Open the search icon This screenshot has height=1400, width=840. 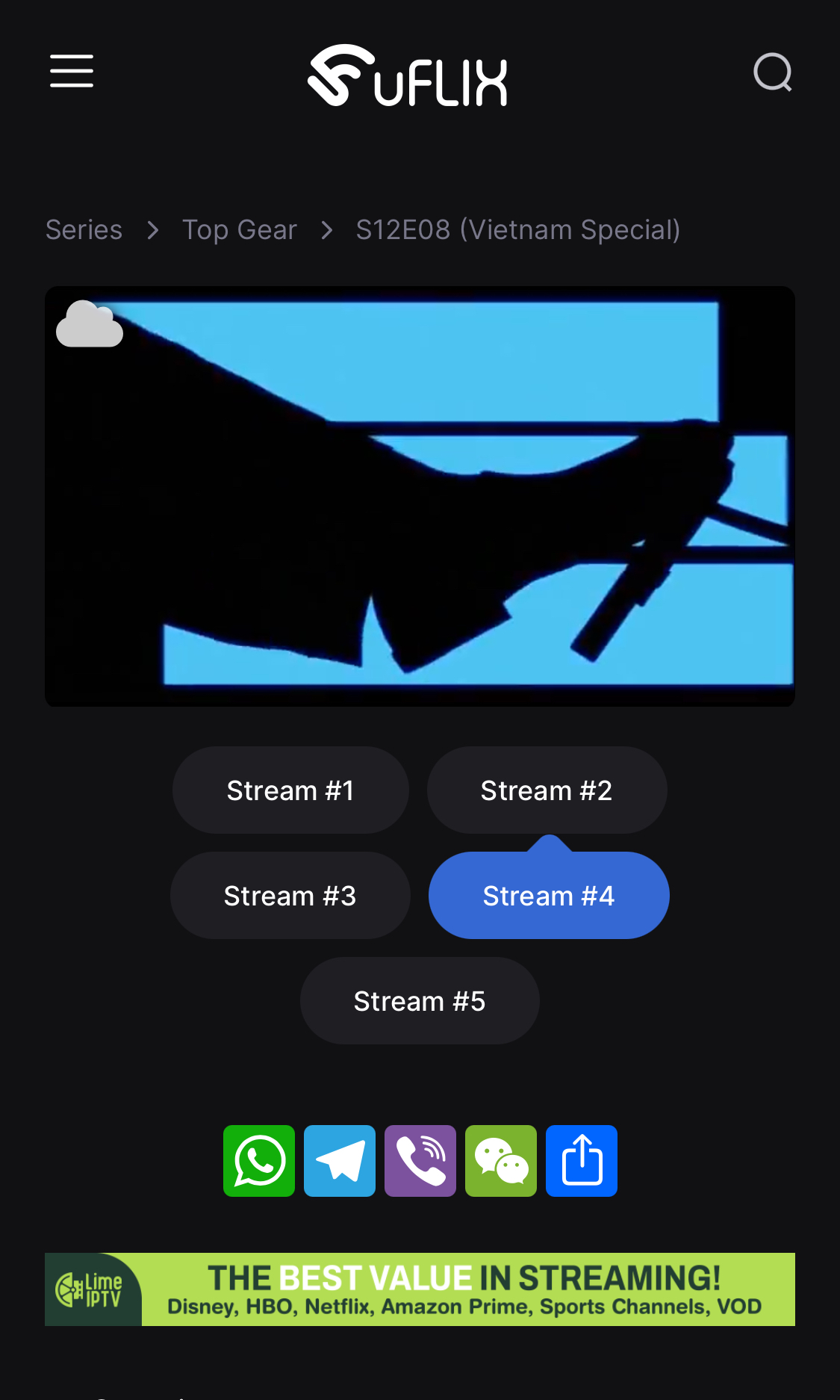[772, 72]
